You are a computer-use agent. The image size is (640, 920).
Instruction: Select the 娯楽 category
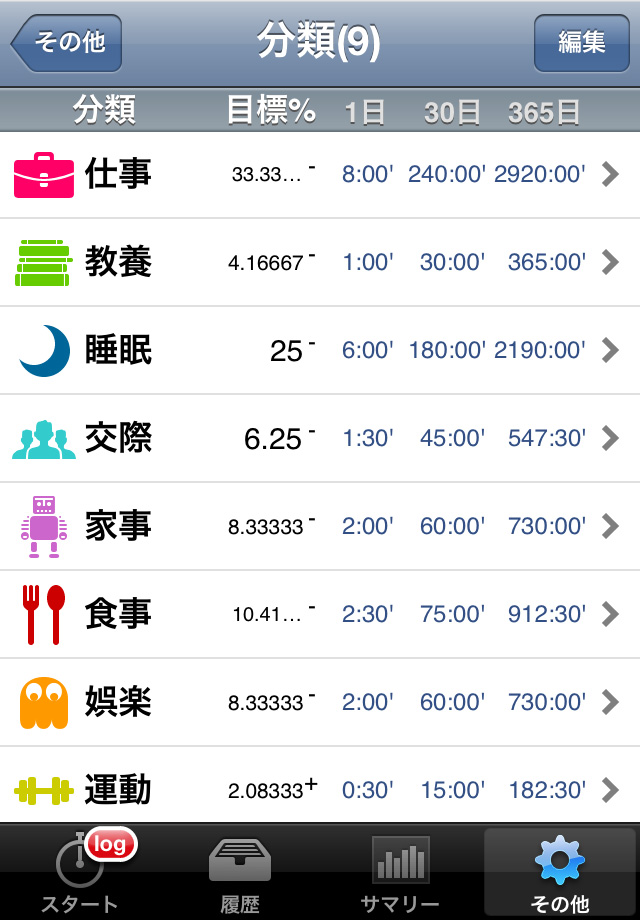[320, 703]
